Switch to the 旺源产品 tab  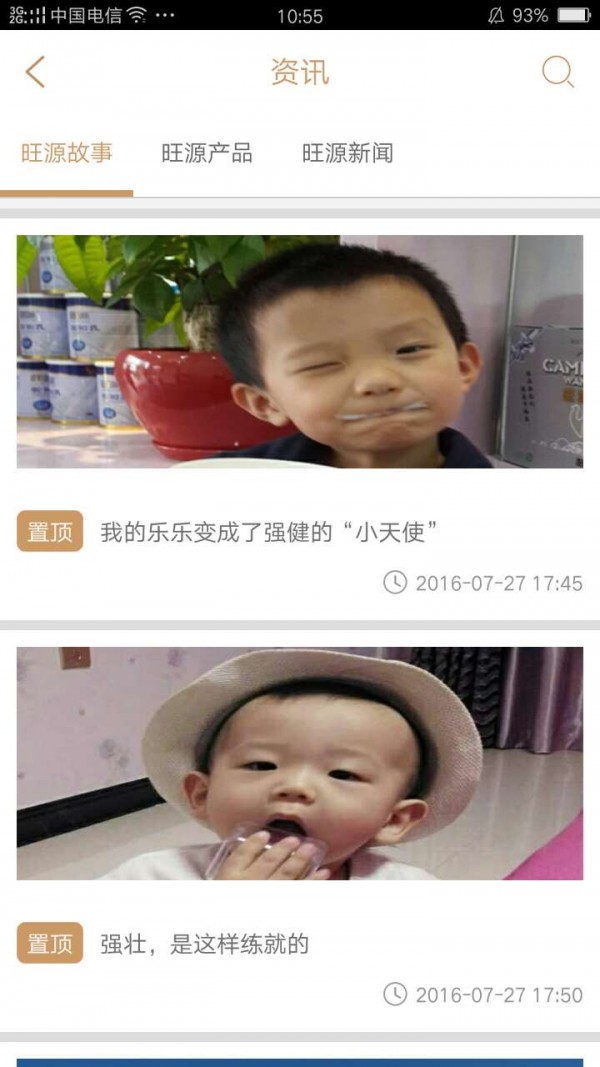click(207, 153)
